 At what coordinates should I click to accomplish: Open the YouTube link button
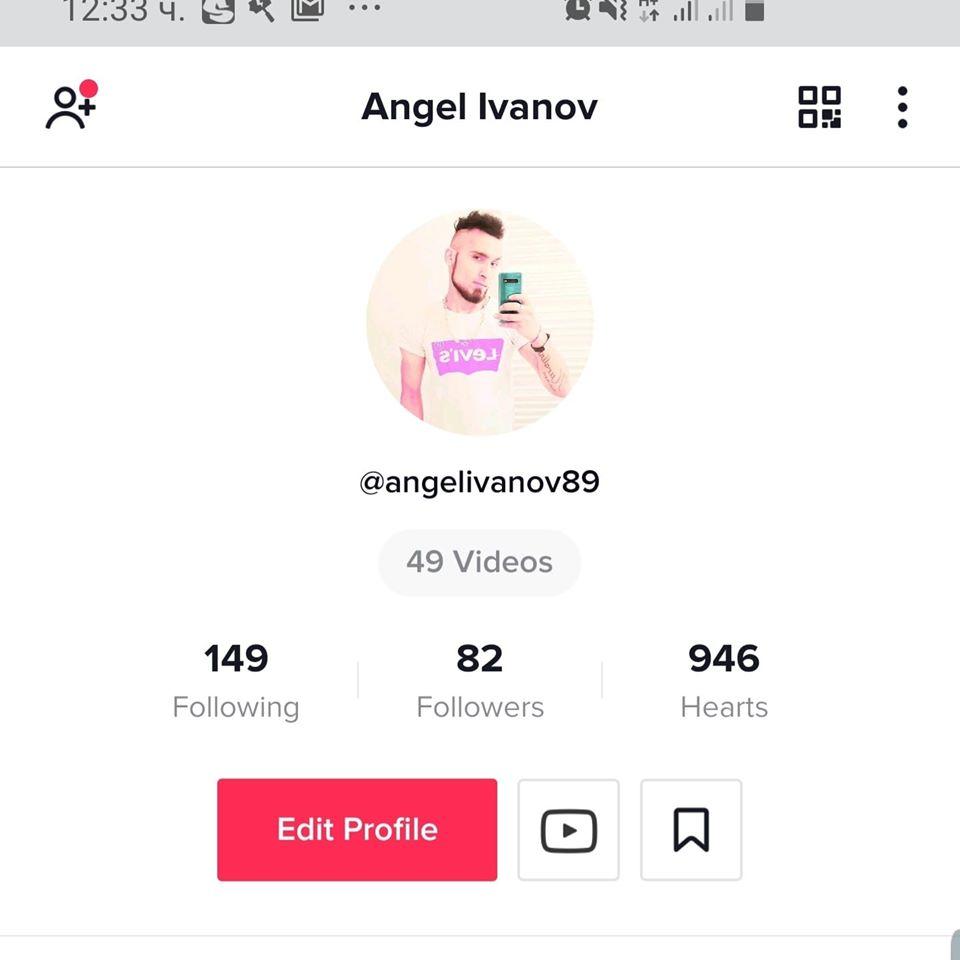tap(569, 830)
